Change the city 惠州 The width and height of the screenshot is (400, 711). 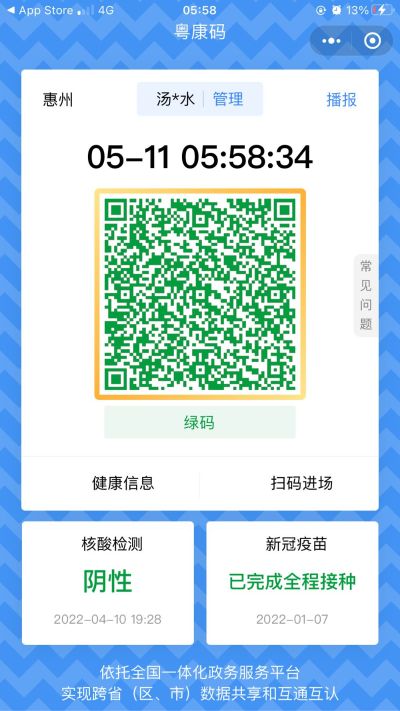coord(58,100)
